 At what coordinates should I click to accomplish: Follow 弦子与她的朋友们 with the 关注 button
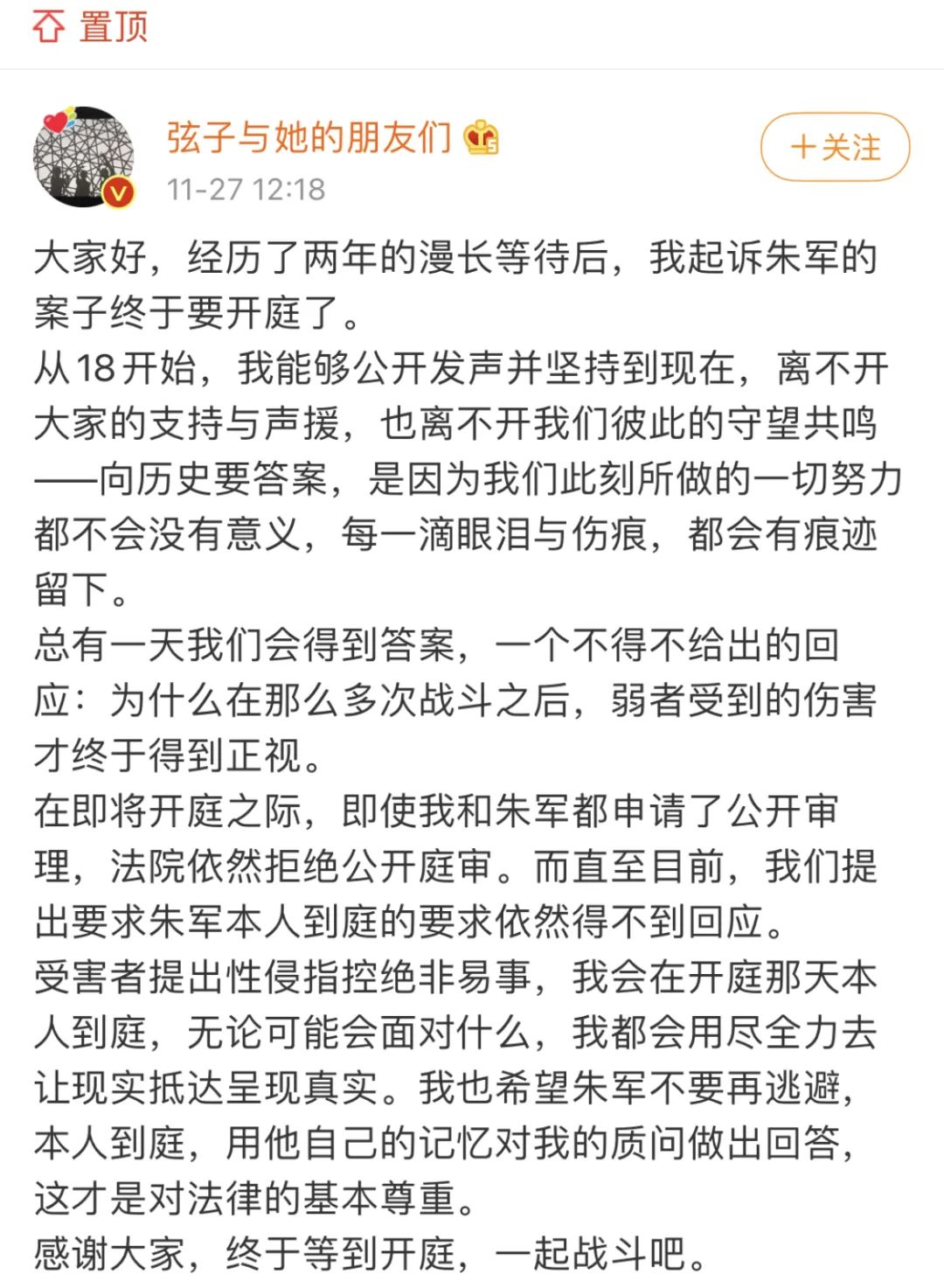[x=835, y=147]
